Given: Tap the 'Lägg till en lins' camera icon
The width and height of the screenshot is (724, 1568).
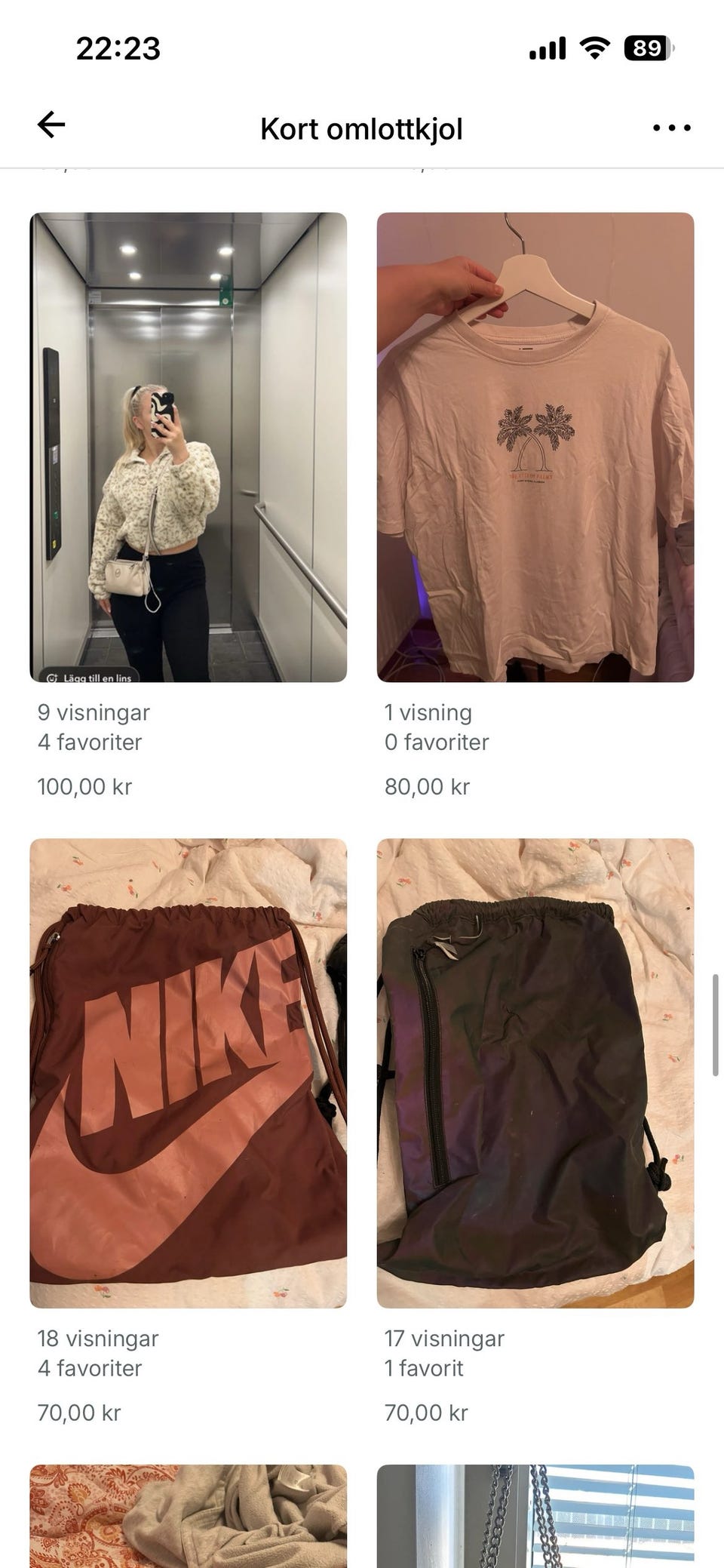Looking at the screenshot, I should pyautogui.click(x=53, y=678).
